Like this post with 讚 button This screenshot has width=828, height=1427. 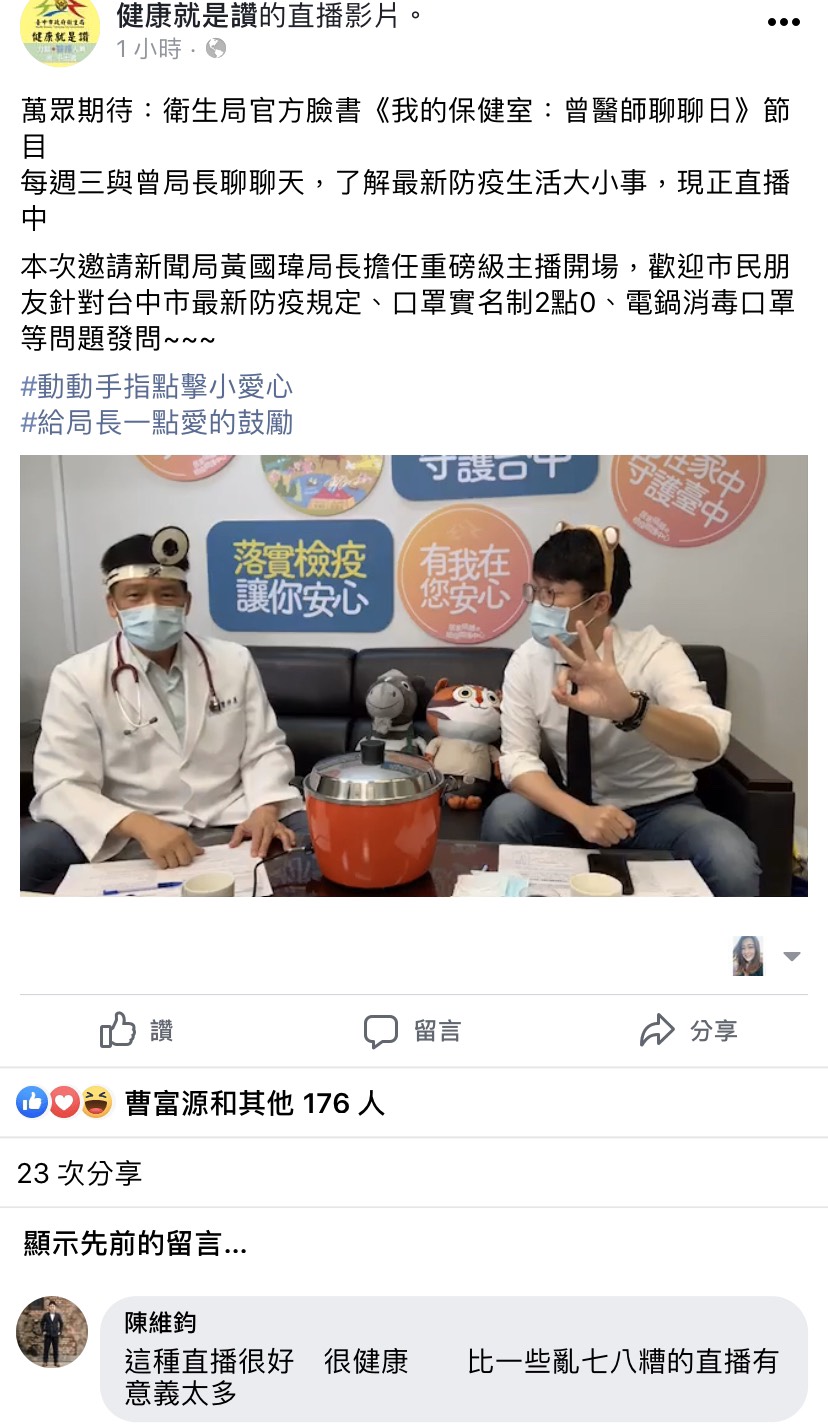(137, 1031)
